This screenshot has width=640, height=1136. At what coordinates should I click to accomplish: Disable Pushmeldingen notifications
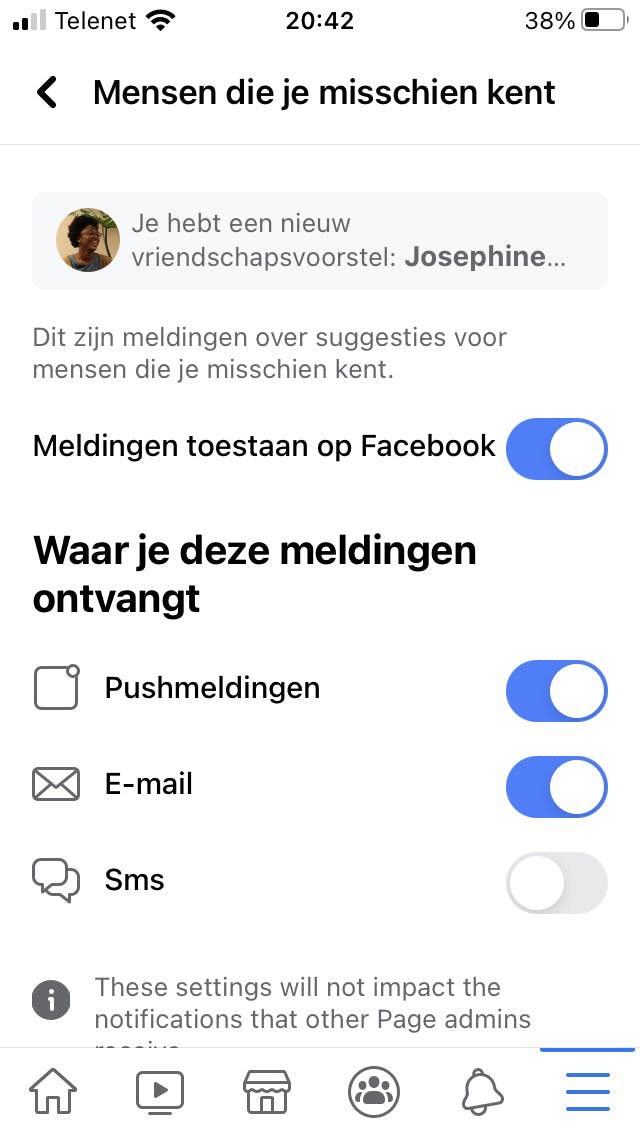pos(556,690)
